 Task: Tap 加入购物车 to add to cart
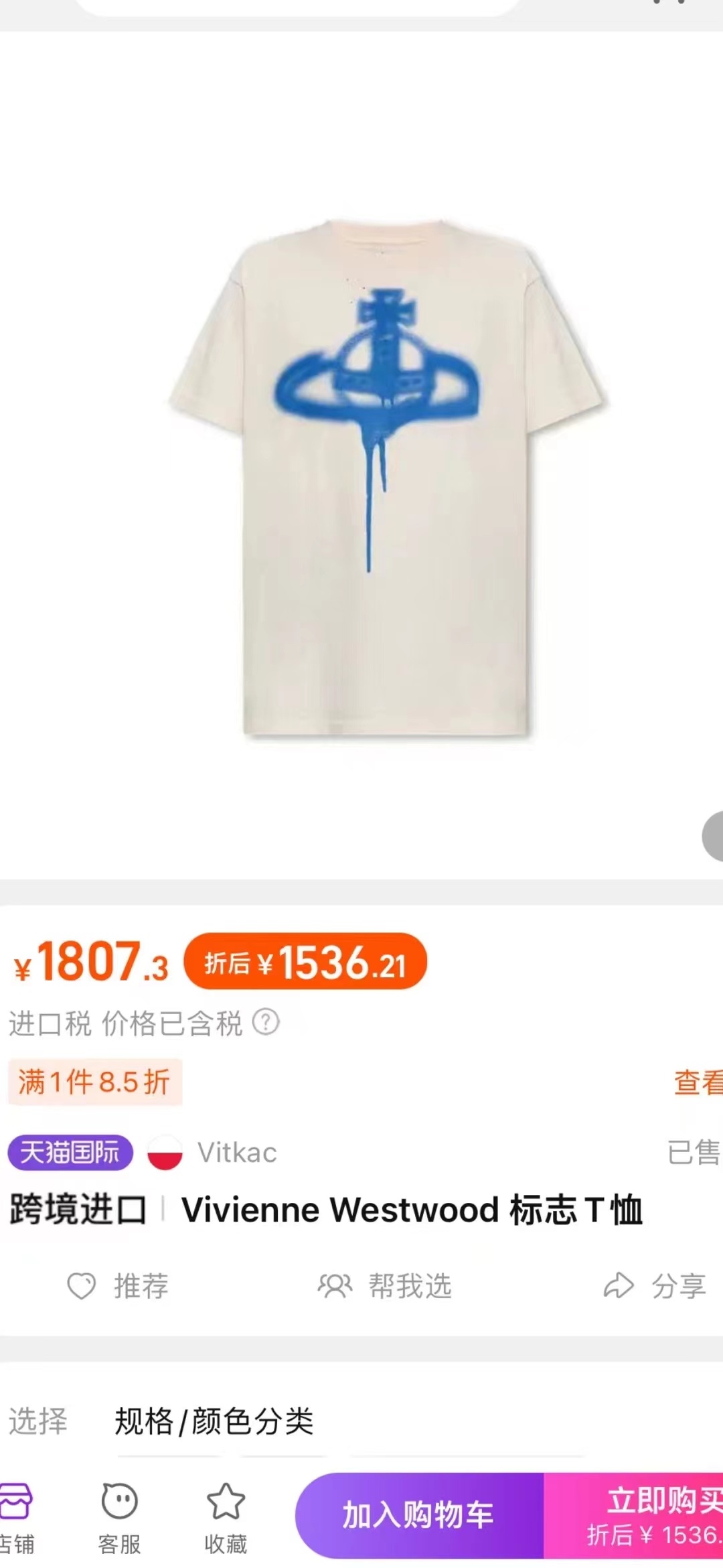[419, 1515]
